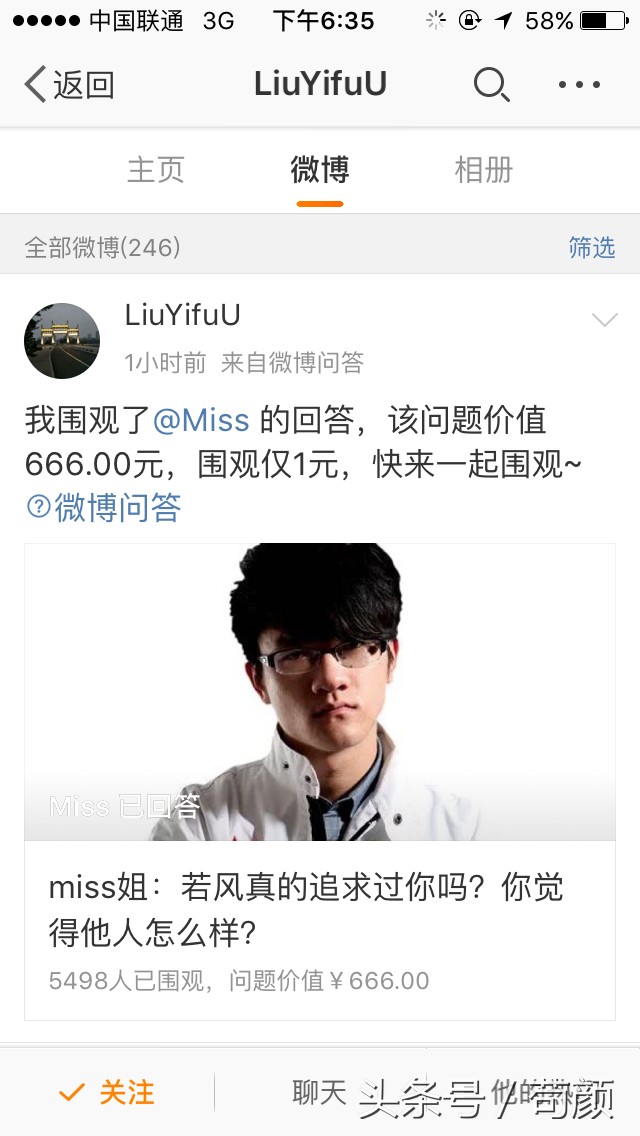640x1136 pixels.
Task: Go back using the 返回 button
Action: (x=68, y=85)
